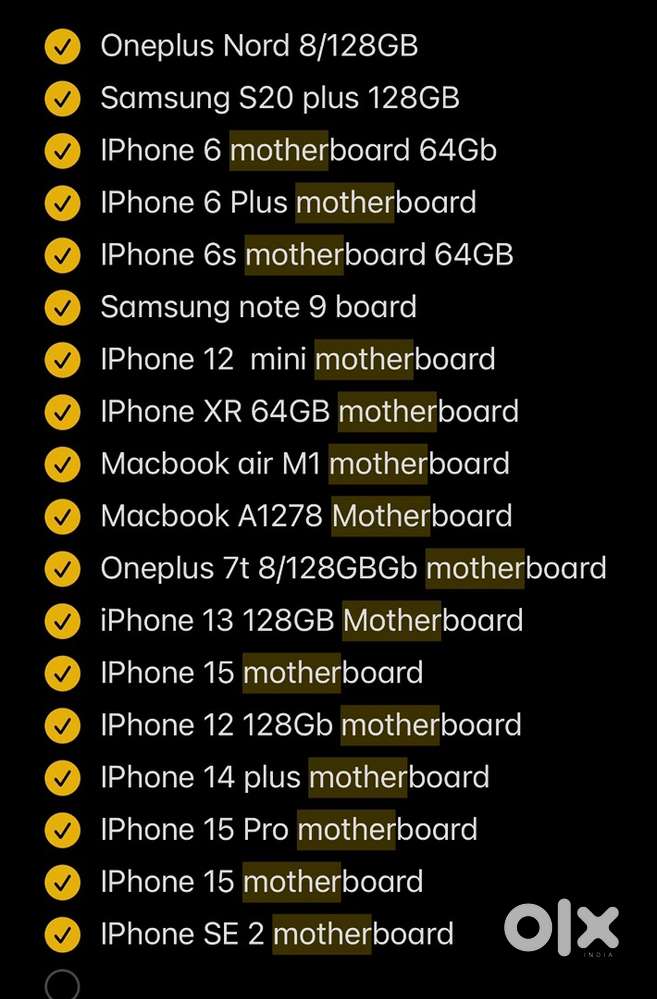Toggle the IPhone 6s motherboard 64GB checkmark
657x999 pixels.
[62, 255]
